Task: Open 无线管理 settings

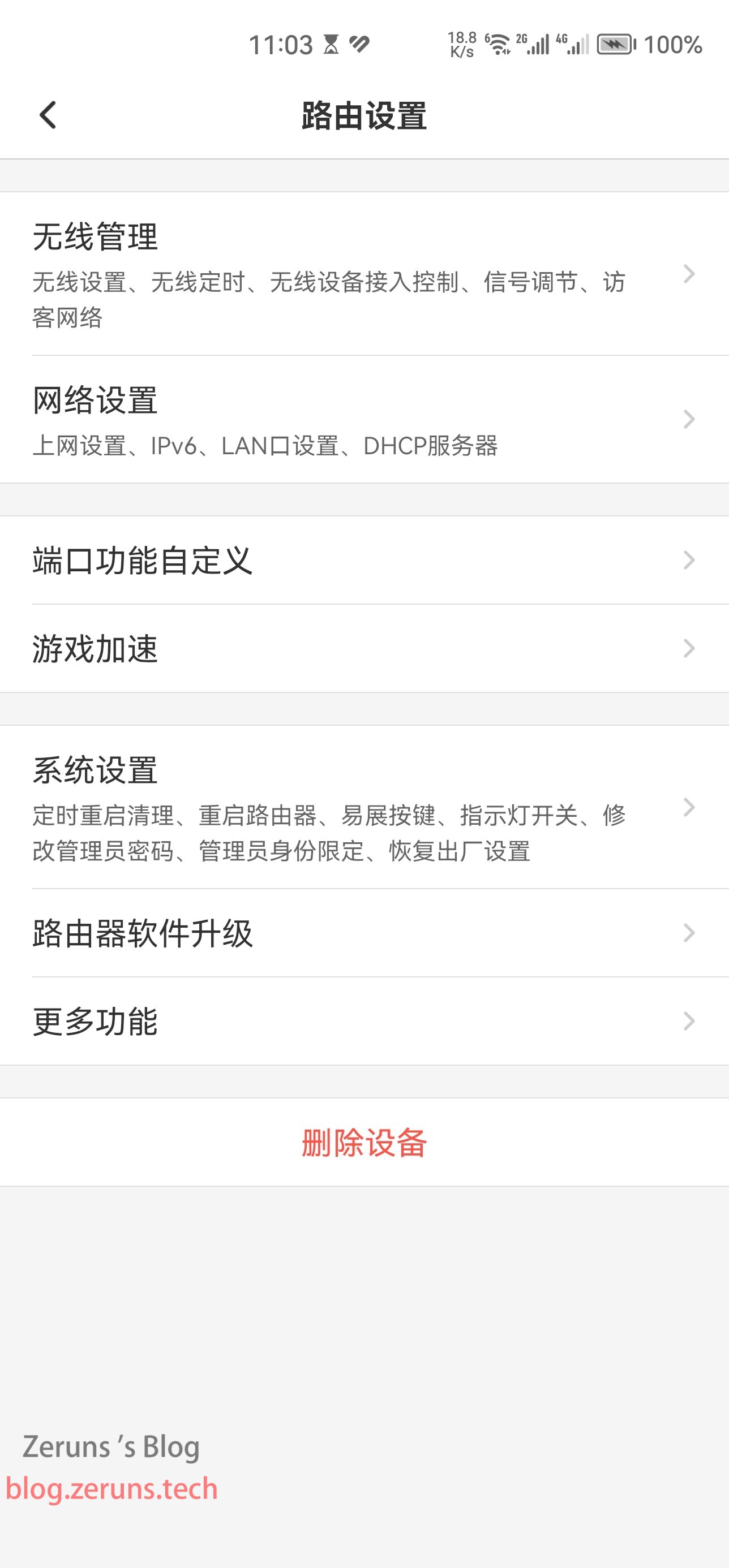Action: point(364,274)
